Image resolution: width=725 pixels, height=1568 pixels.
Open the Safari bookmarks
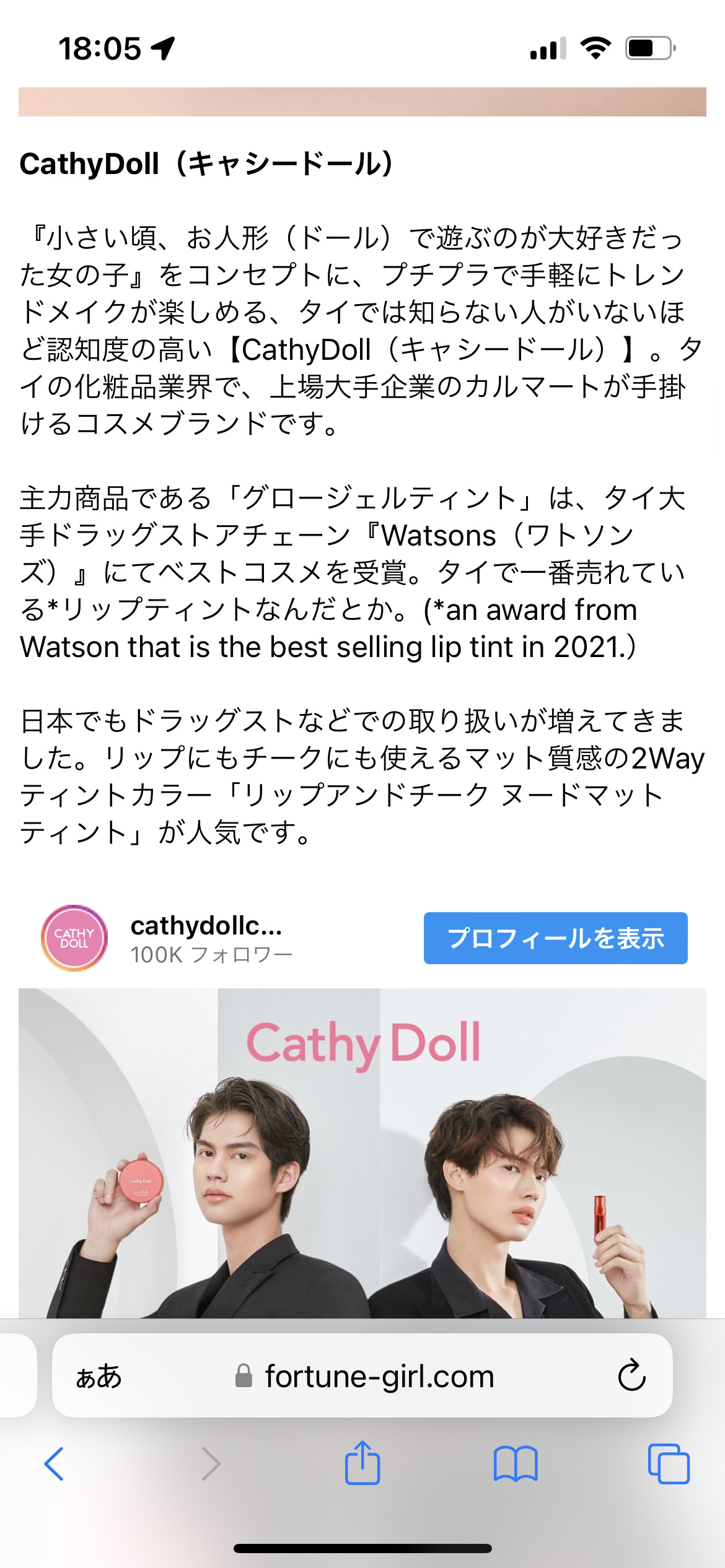click(516, 1464)
